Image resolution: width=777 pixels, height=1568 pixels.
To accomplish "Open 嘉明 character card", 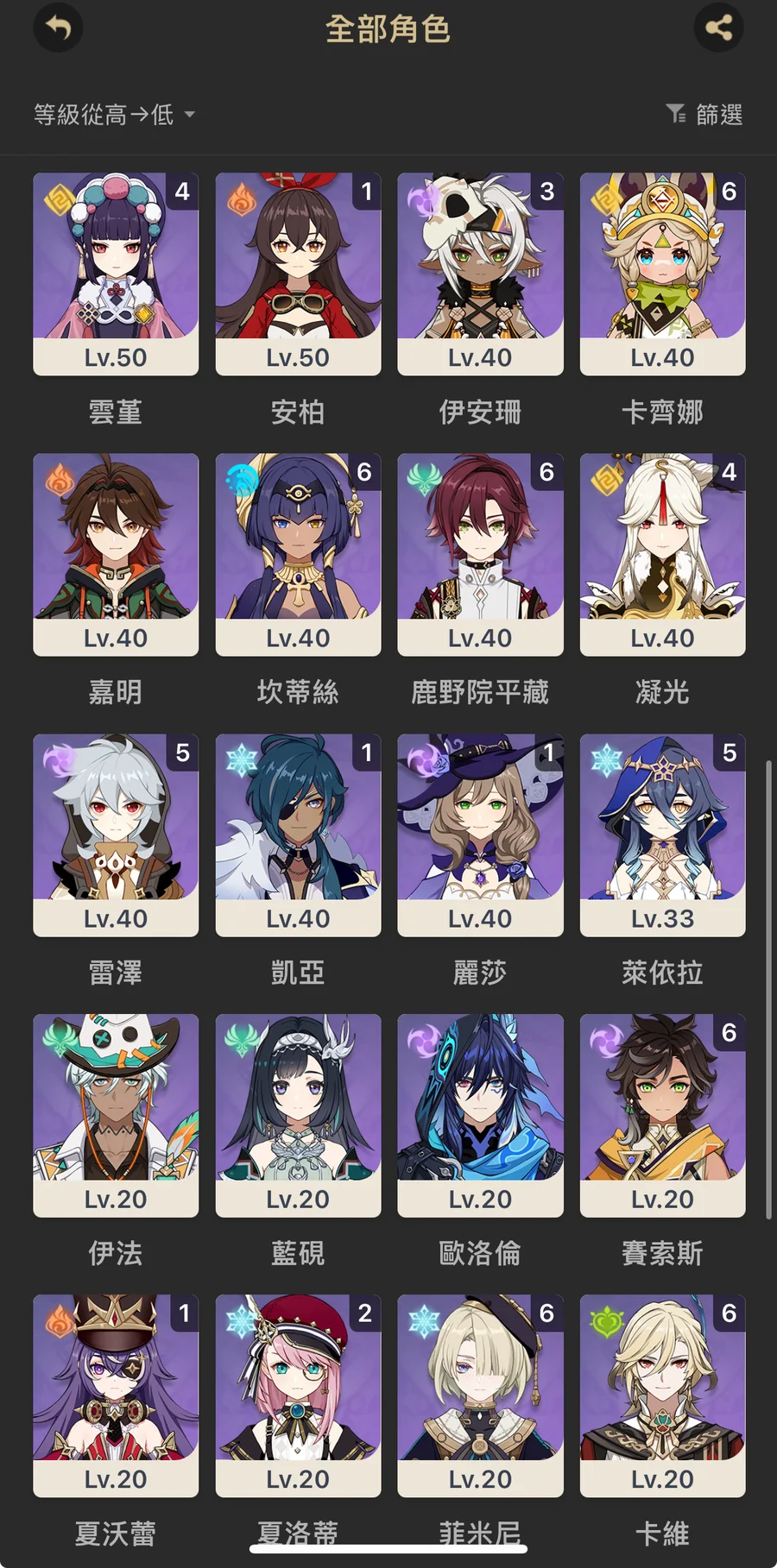I will pyautogui.click(x=116, y=554).
